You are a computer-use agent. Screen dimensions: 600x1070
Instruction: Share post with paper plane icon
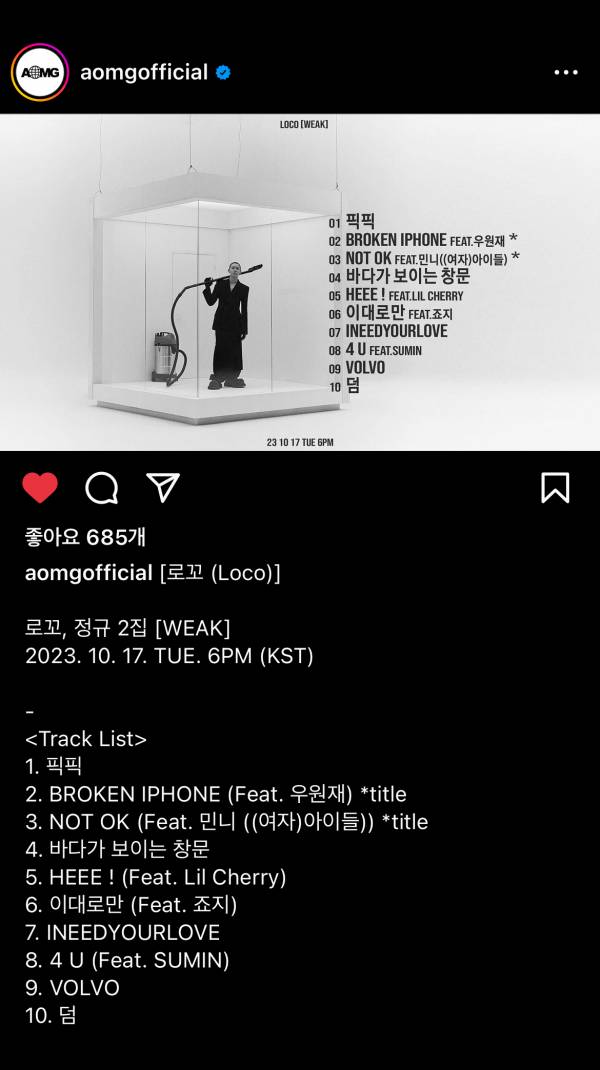163,487
